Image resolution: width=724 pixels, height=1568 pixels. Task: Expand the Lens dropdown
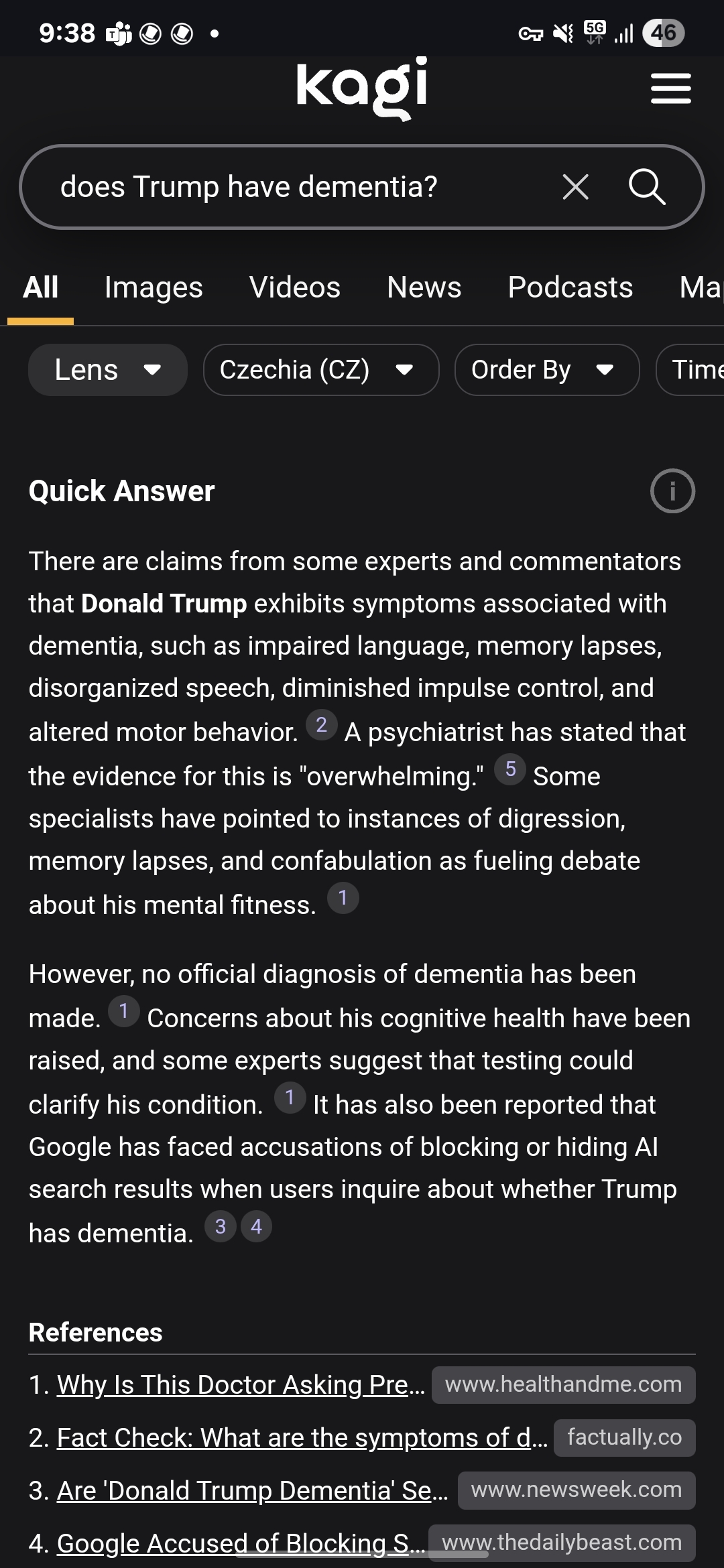tap(107, 370)
